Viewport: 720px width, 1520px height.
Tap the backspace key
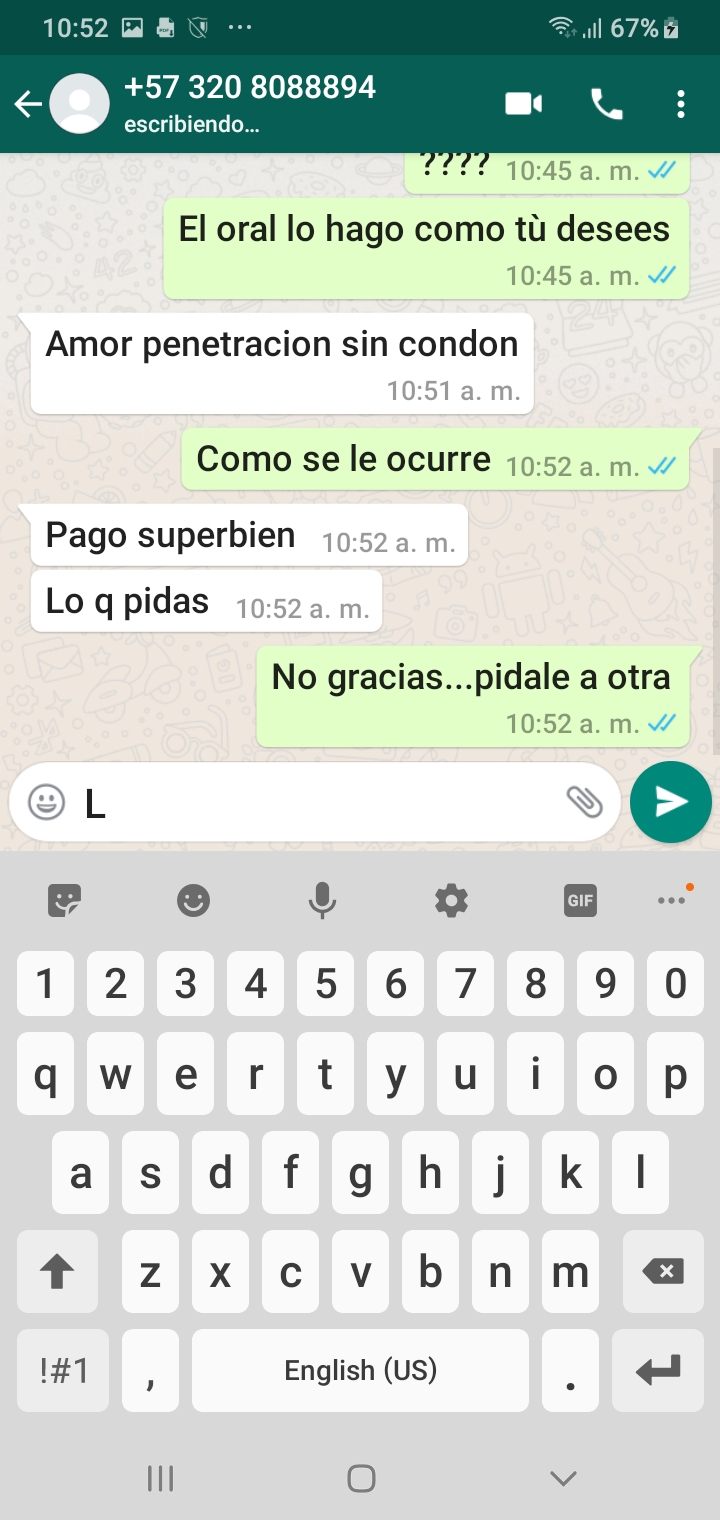pyautogui.click(x=663, y=1272)
